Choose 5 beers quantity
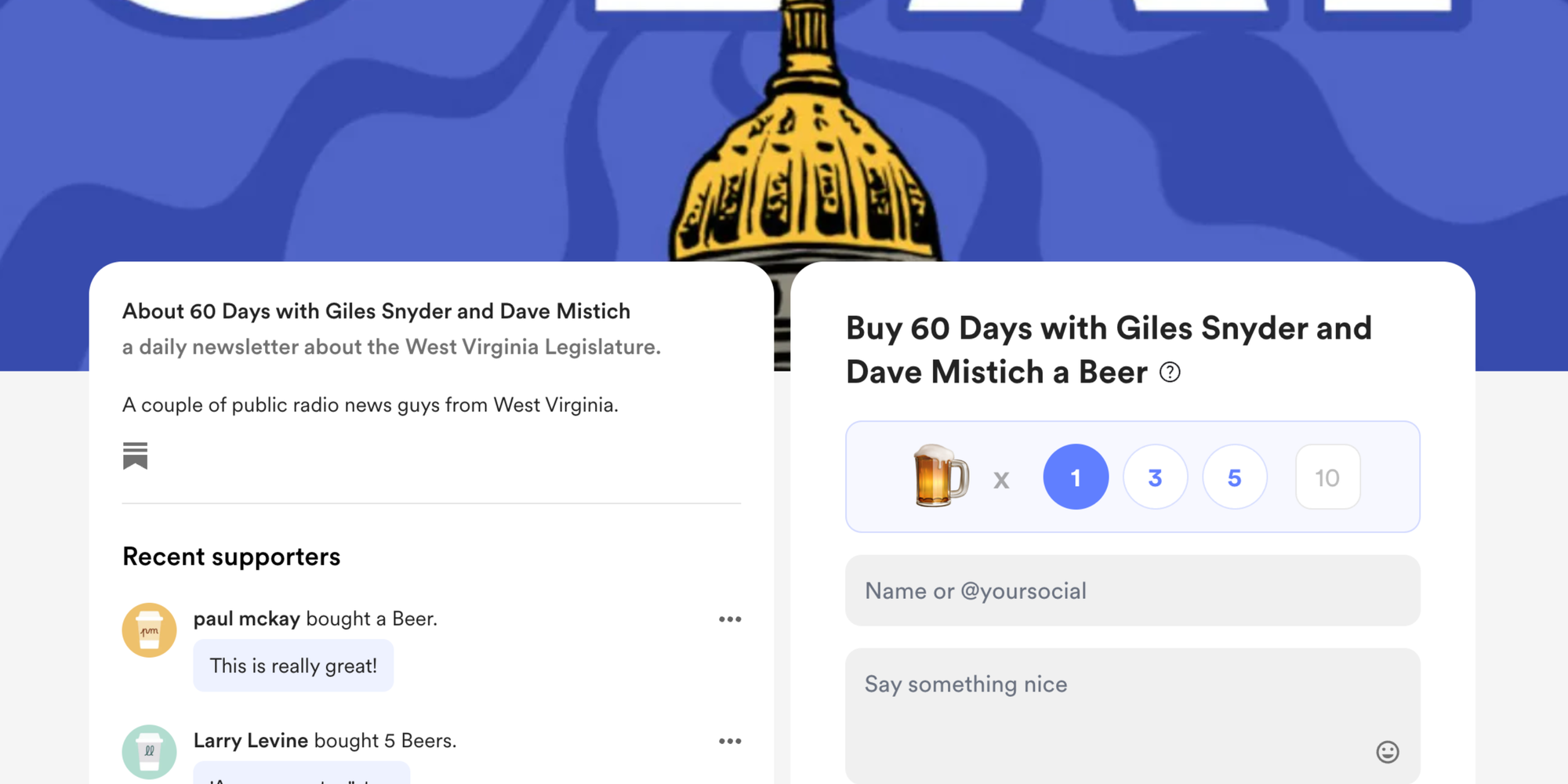This screenshot has height=784, width=1568. click(1234, 477)
